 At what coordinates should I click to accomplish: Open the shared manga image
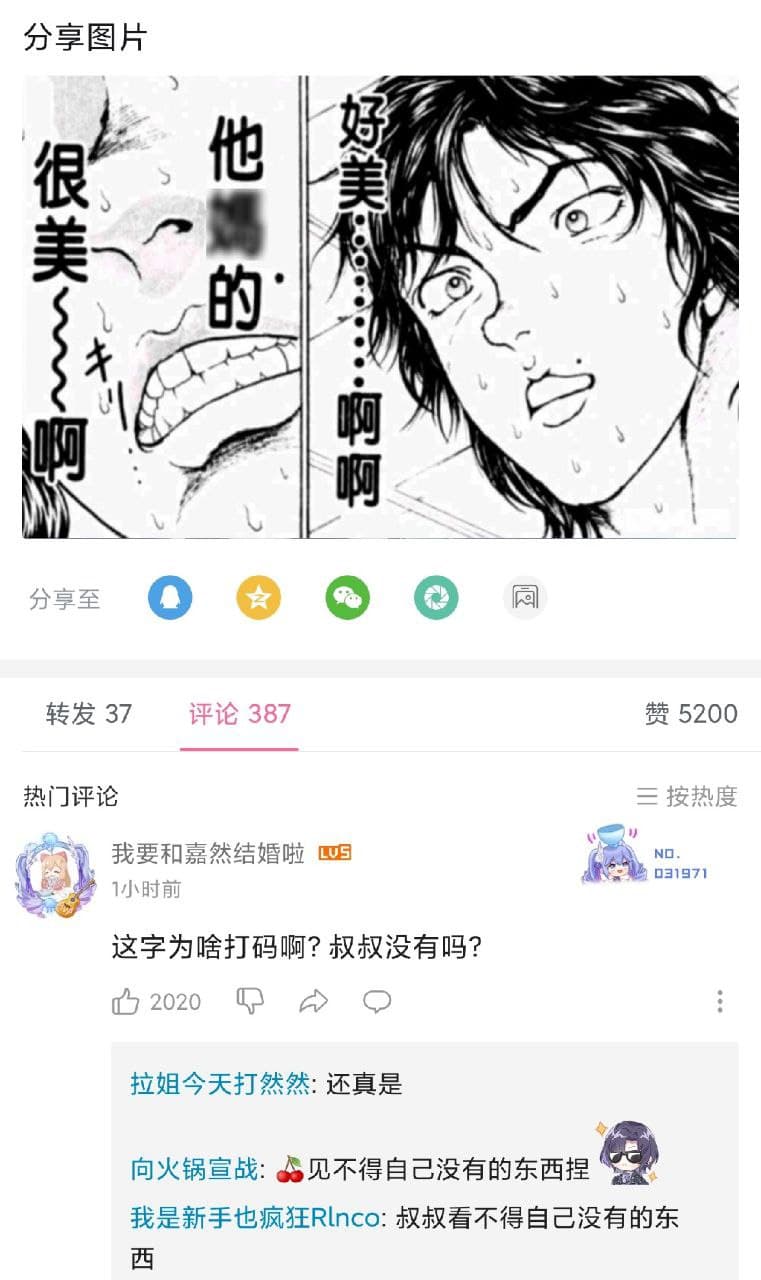(380, 307)
